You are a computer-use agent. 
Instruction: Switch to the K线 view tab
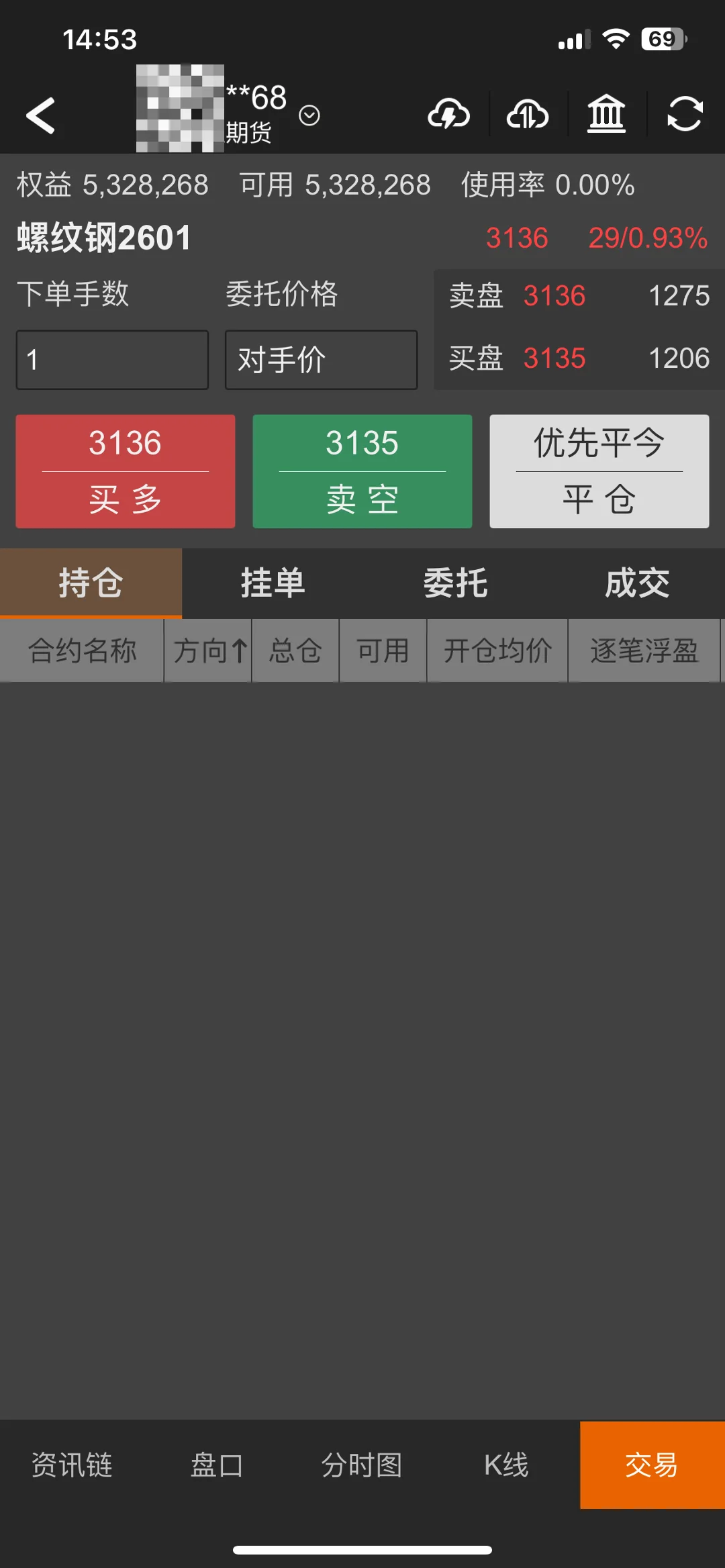pyautogui.click(x=506, y=1467)
